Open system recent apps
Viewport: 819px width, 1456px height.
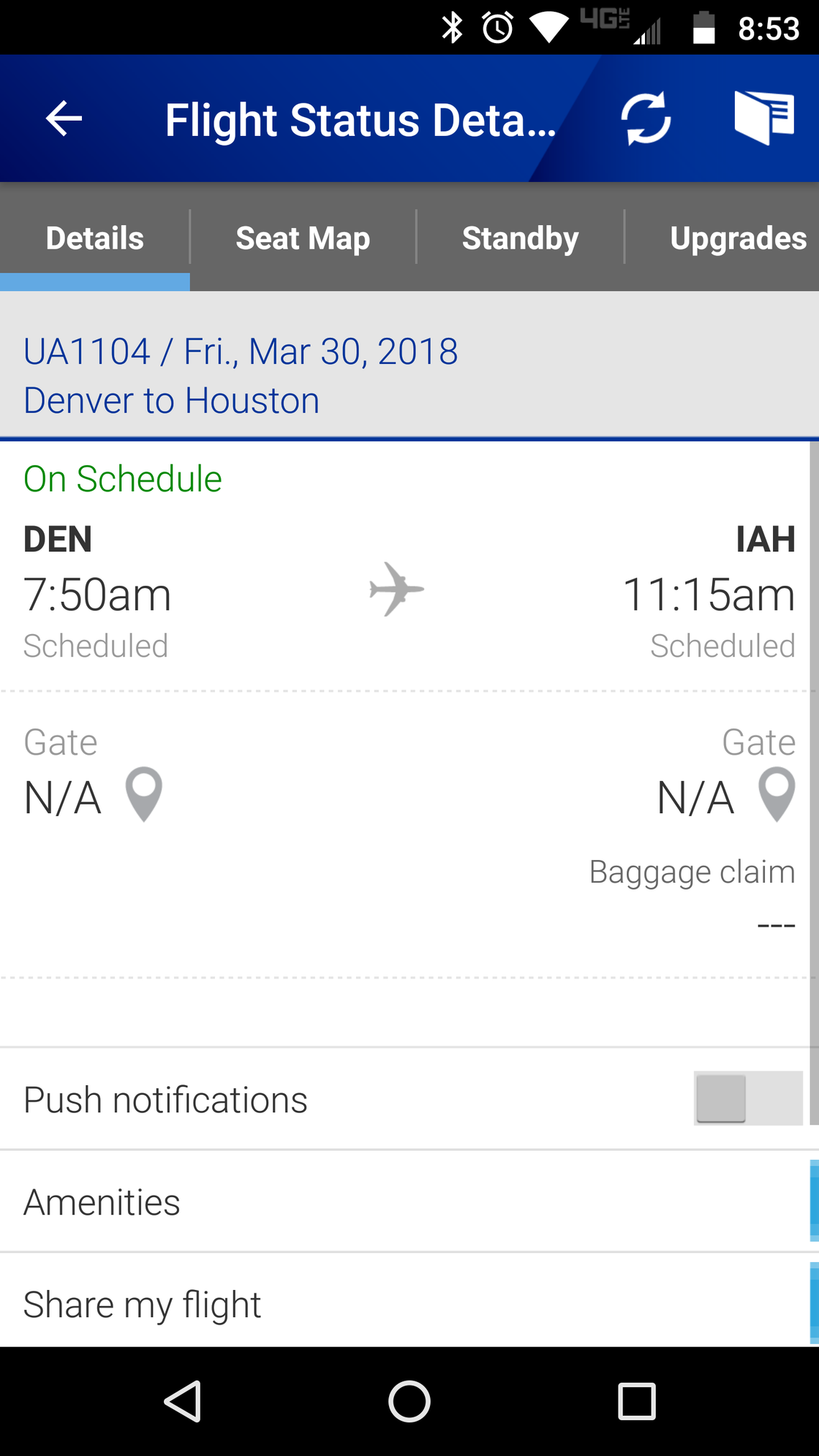tap(637, 1401)
